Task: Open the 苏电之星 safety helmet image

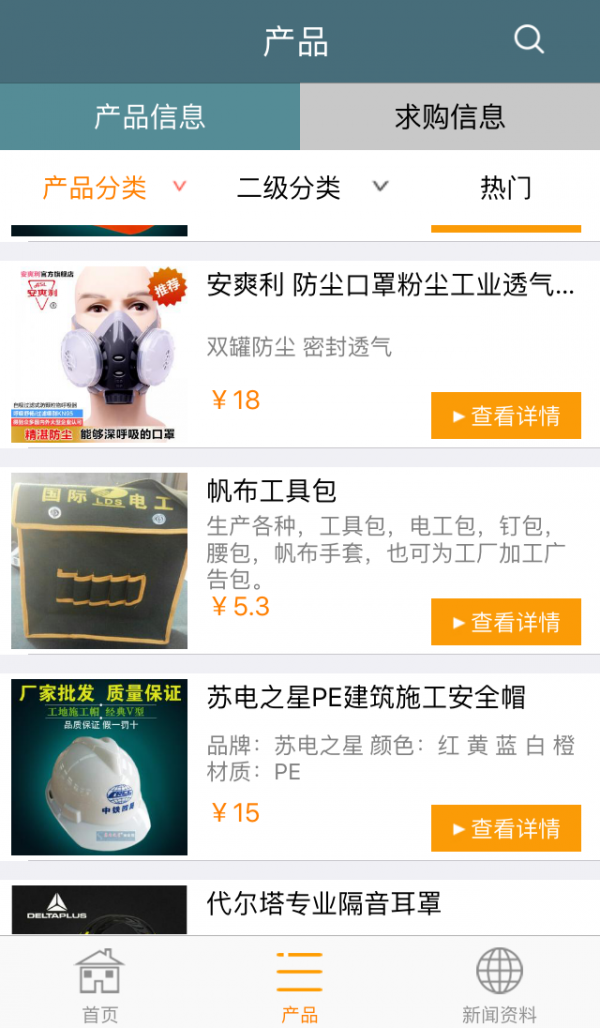Action: point(99,767)
